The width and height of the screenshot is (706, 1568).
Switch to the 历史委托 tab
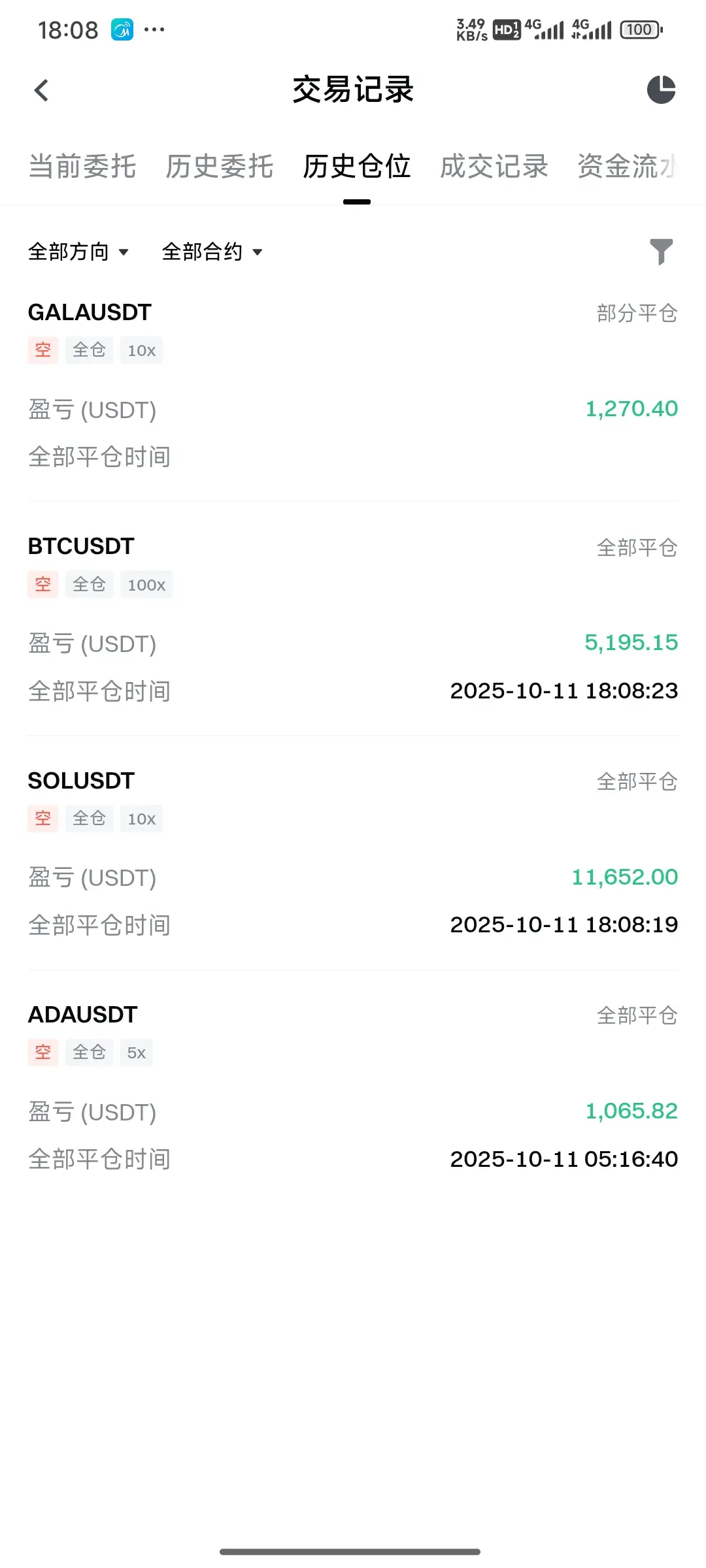click(220, 167)
